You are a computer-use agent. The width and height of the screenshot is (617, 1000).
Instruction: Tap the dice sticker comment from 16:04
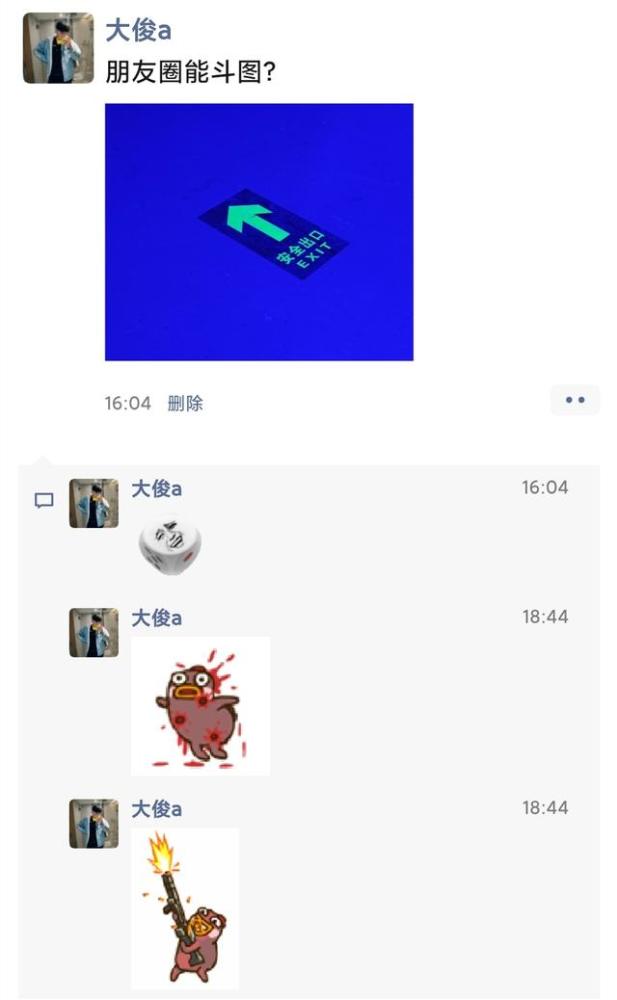pyautogui.click(x=170, y=545)
